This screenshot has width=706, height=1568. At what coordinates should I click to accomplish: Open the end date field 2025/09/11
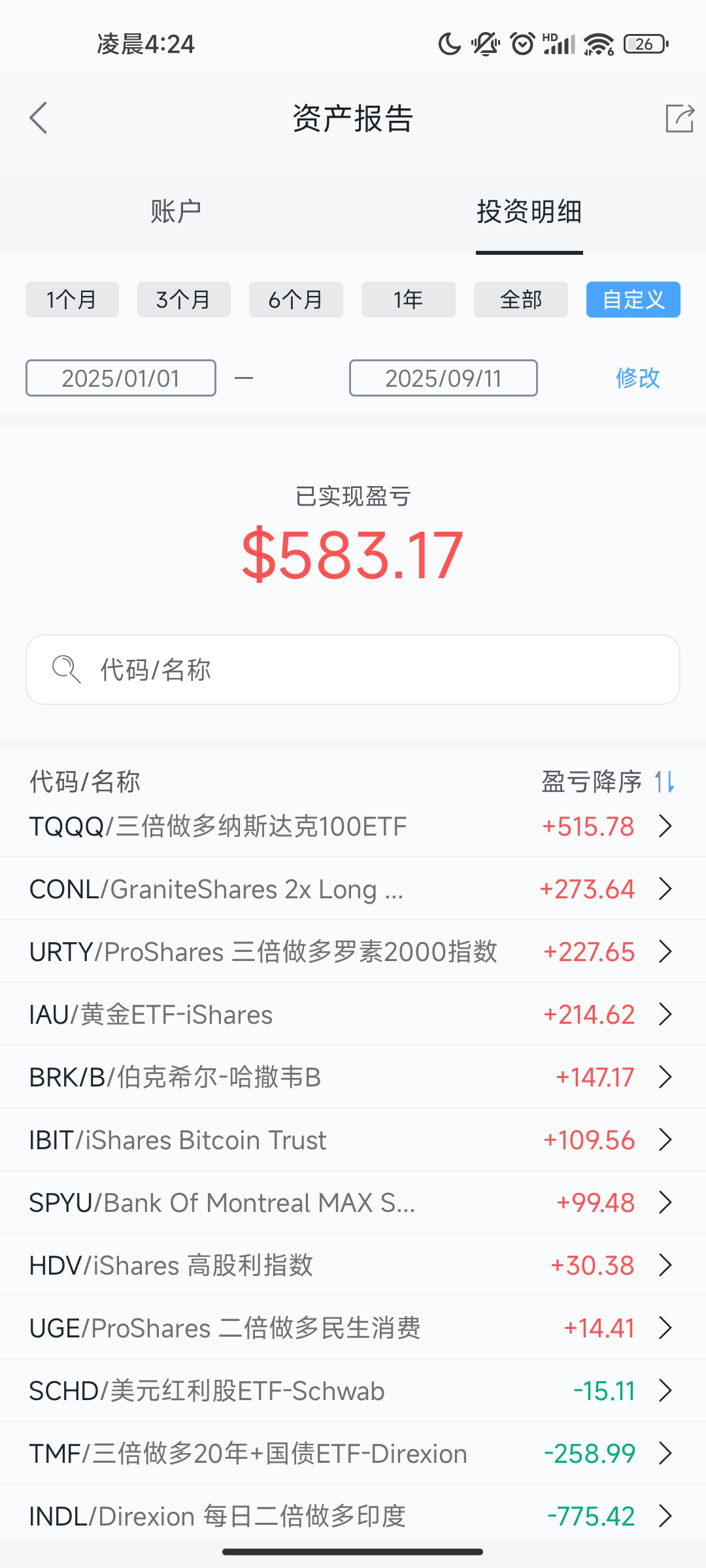[443, 378]
